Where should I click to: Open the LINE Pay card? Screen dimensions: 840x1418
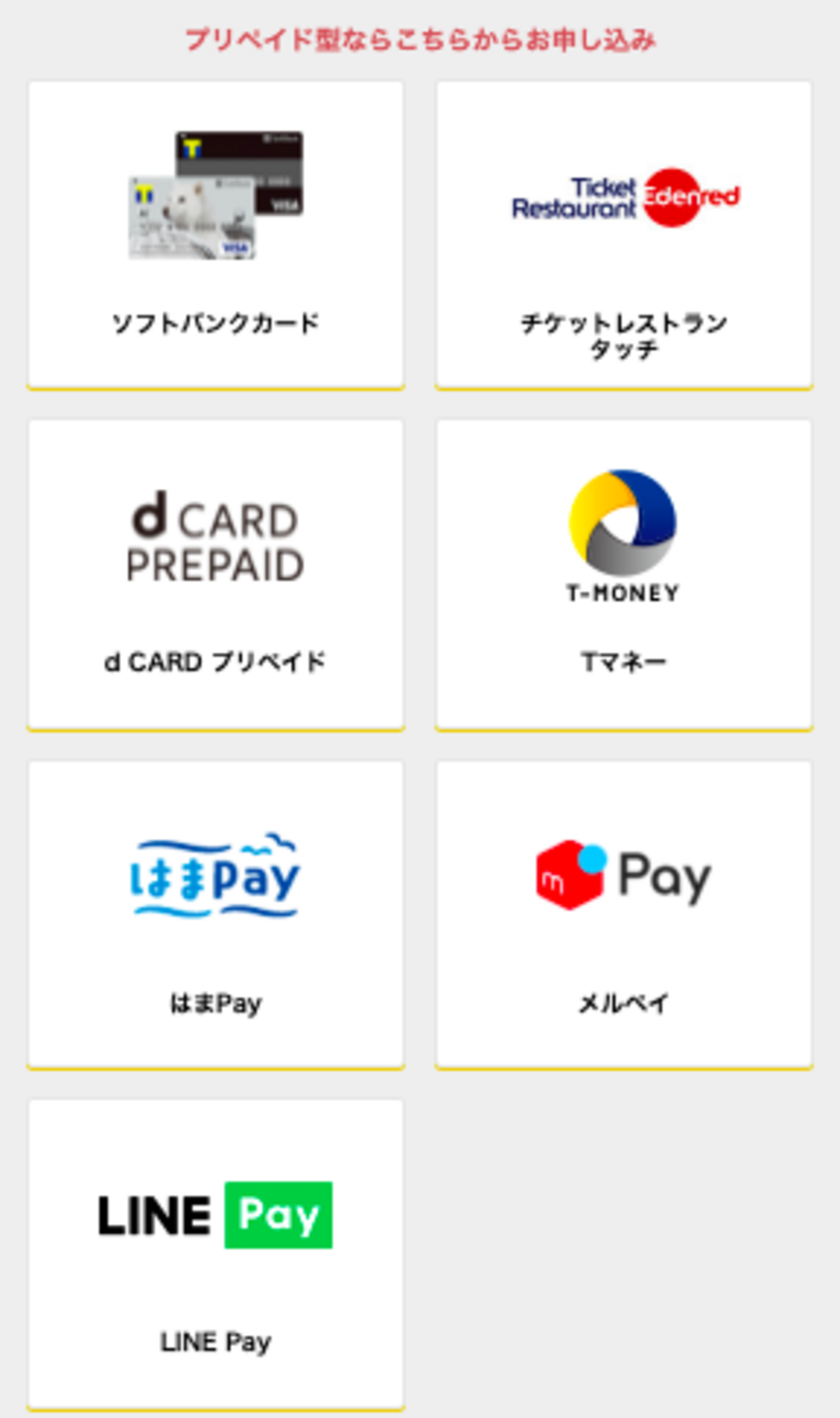point(216,1254)
